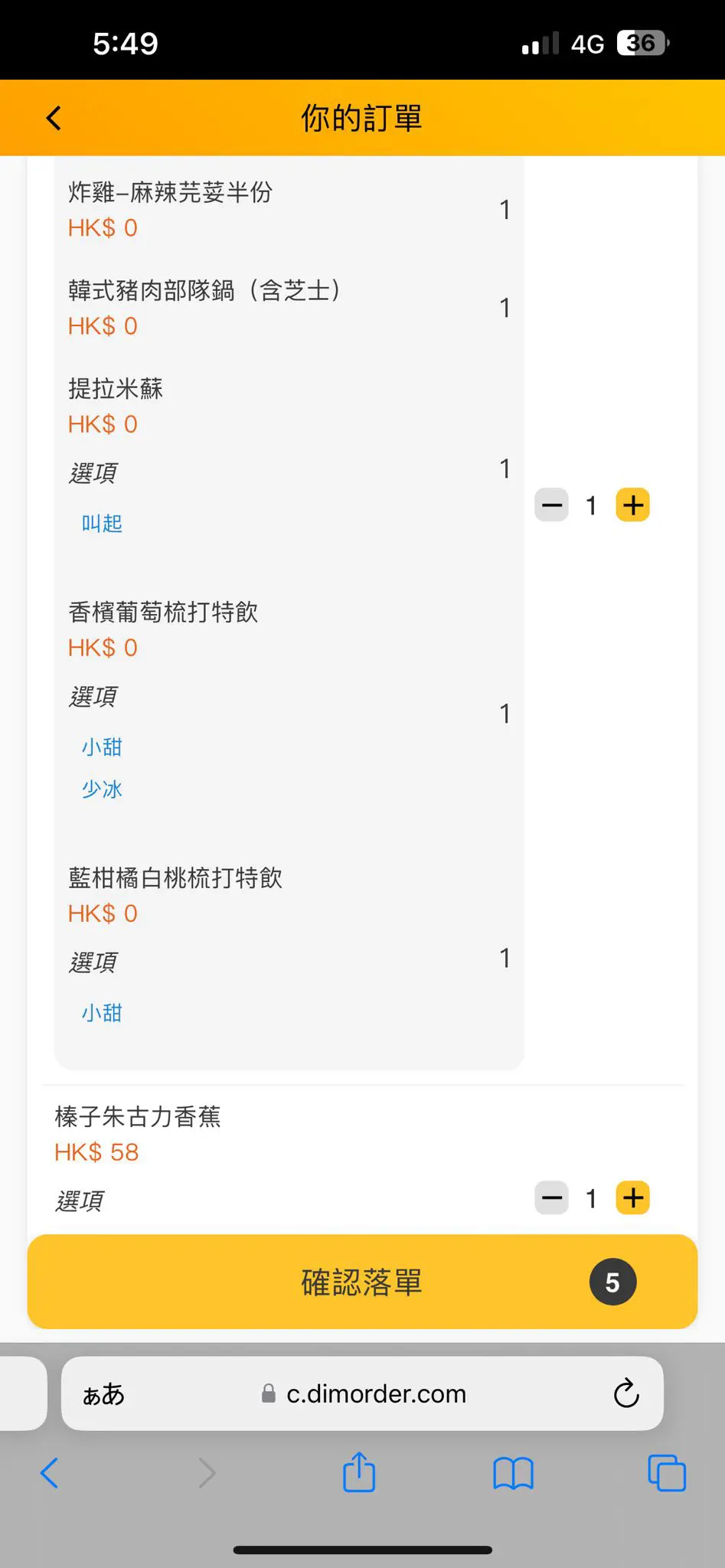725x1568 pixels.
Task: Reload the page in Safari
Action: [x=626, y=1393]
